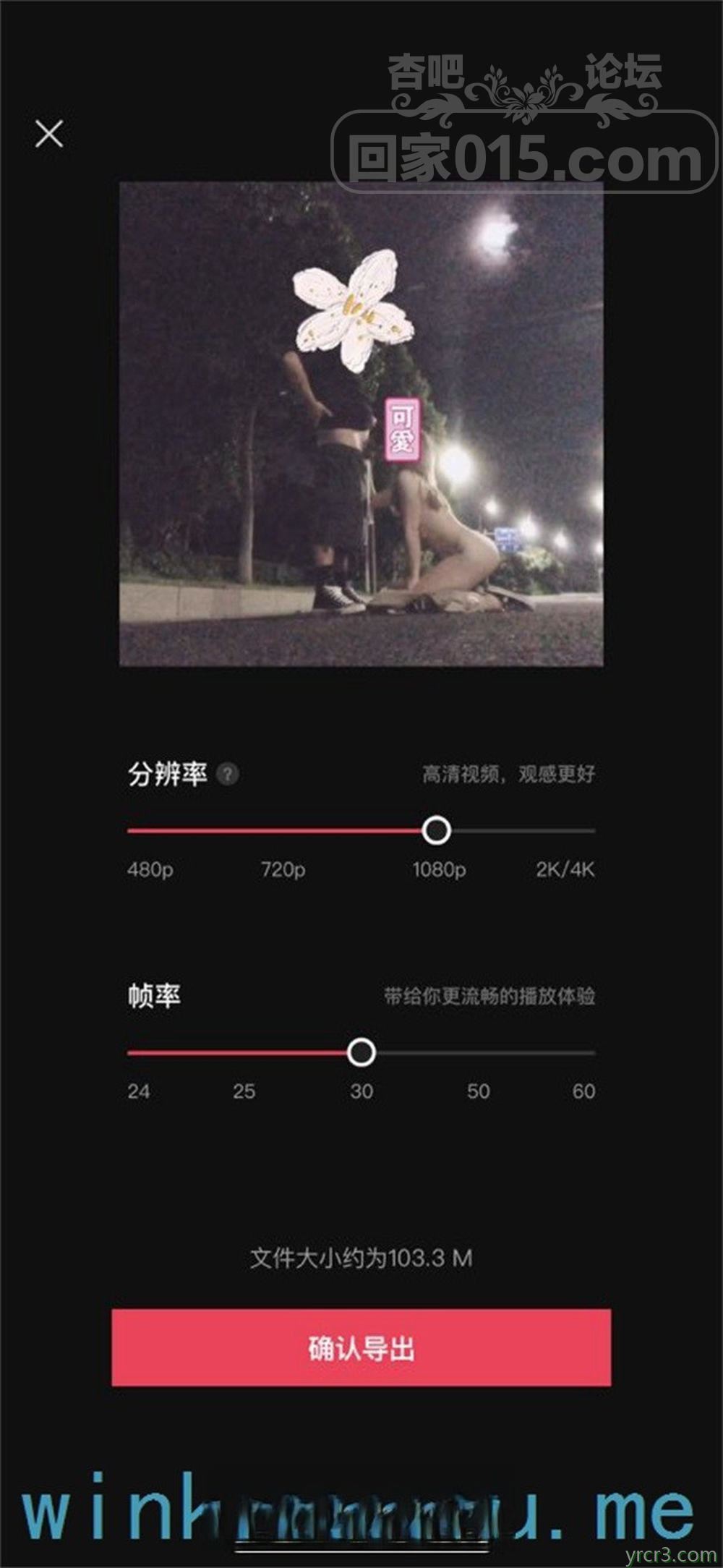The width and height of the screenshot is (723, 1568).
Task: Tap the 确认导出 export button
Action: [x=361, y=1347]
